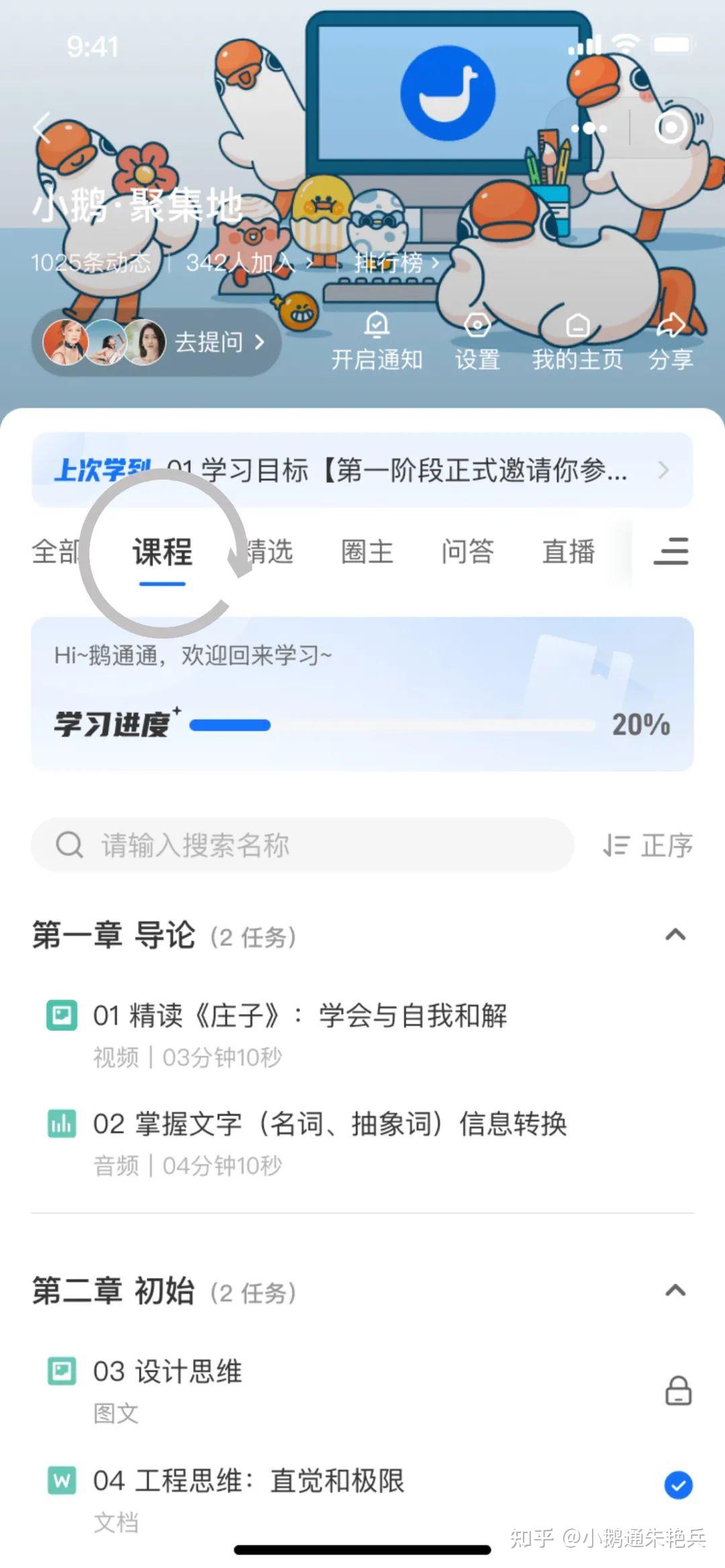Go back with the top-left arrow
Screen dimensions: 725x1568
click(x=42, y=128)
